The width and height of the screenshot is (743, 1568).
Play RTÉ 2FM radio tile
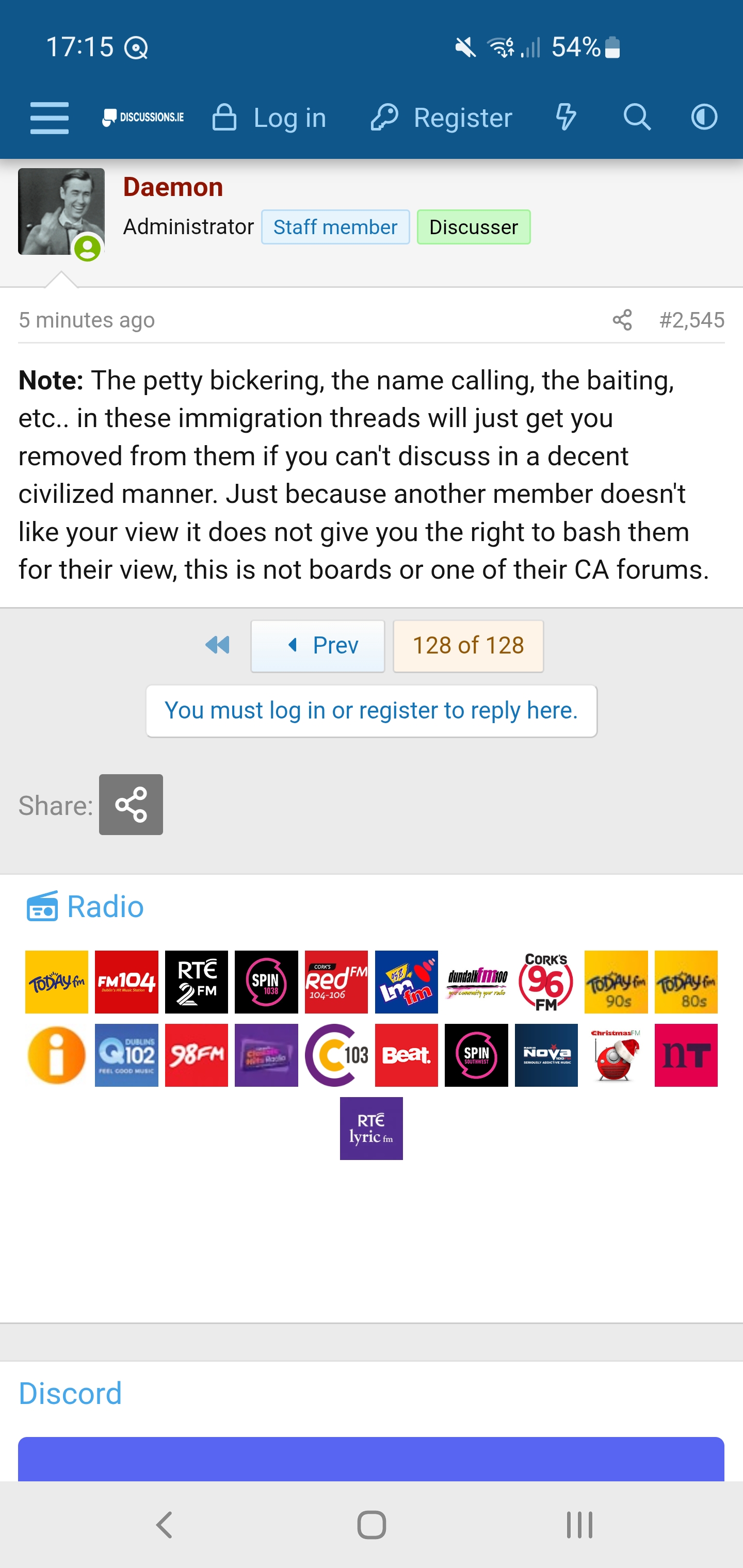[x=196, y=982]
